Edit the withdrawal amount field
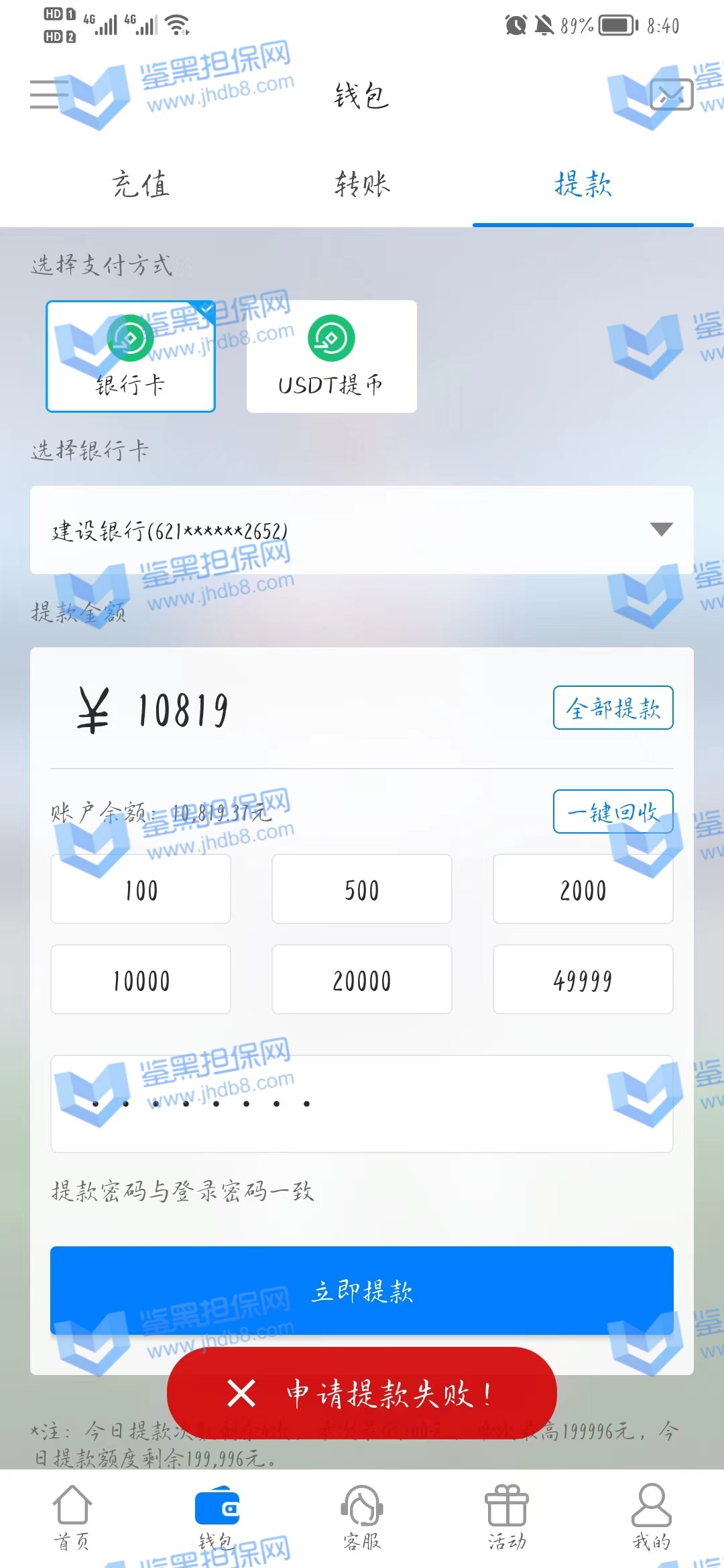Screen dimensions: 724x1568 point(302,710)
